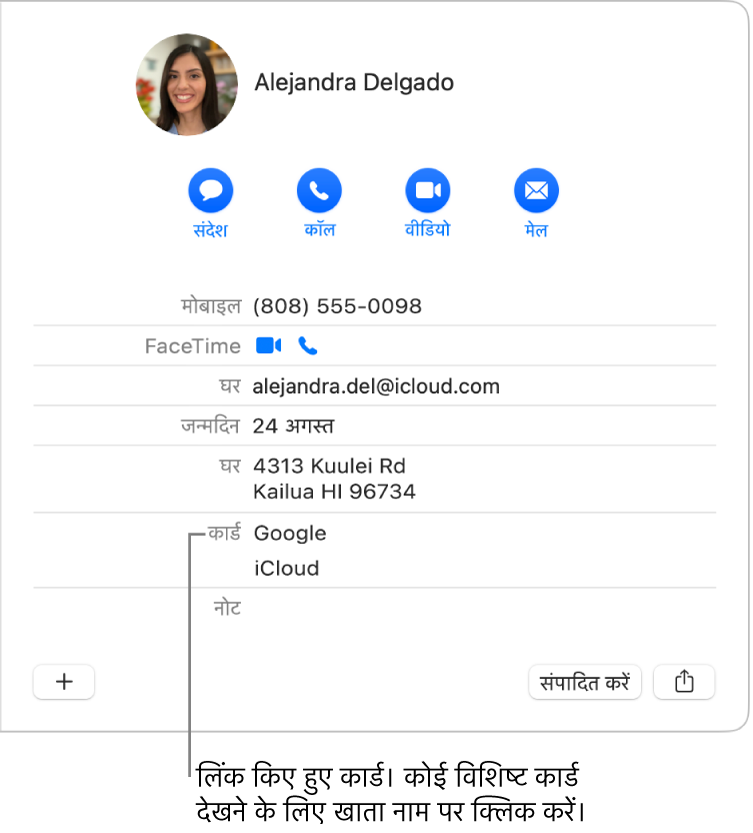Viewport: 753px width, 833px height.
Task: Tap the FaceTime video camera icon
Action: click(x=268, y=346)
